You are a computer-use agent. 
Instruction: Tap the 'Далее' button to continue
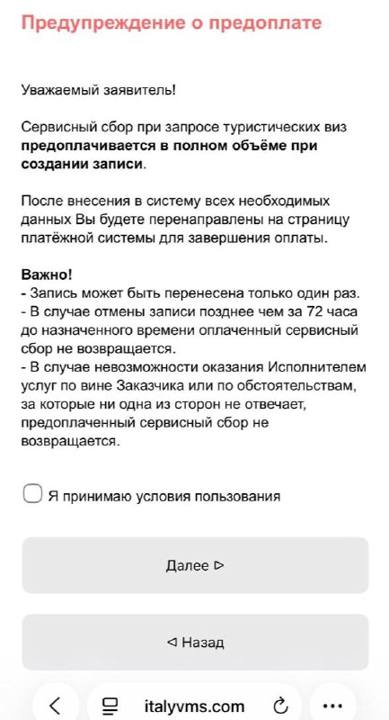(x=195, y=565)
